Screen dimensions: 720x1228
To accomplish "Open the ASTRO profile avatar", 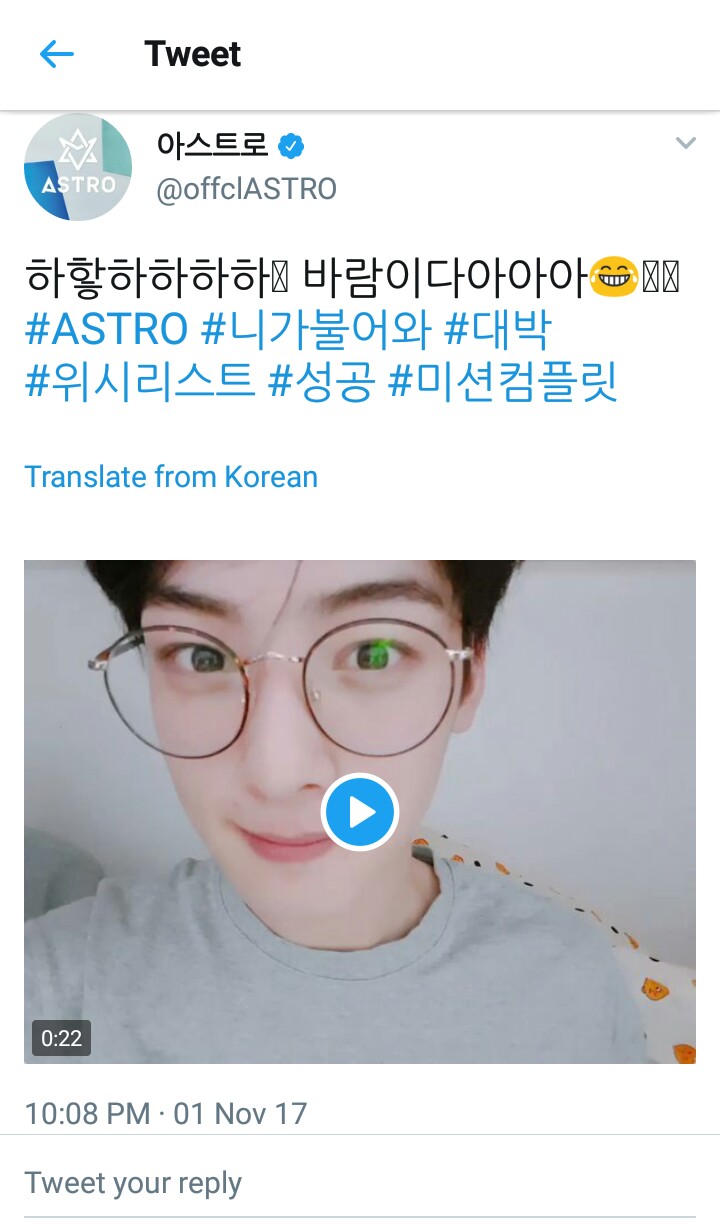I will pos(78,167).
